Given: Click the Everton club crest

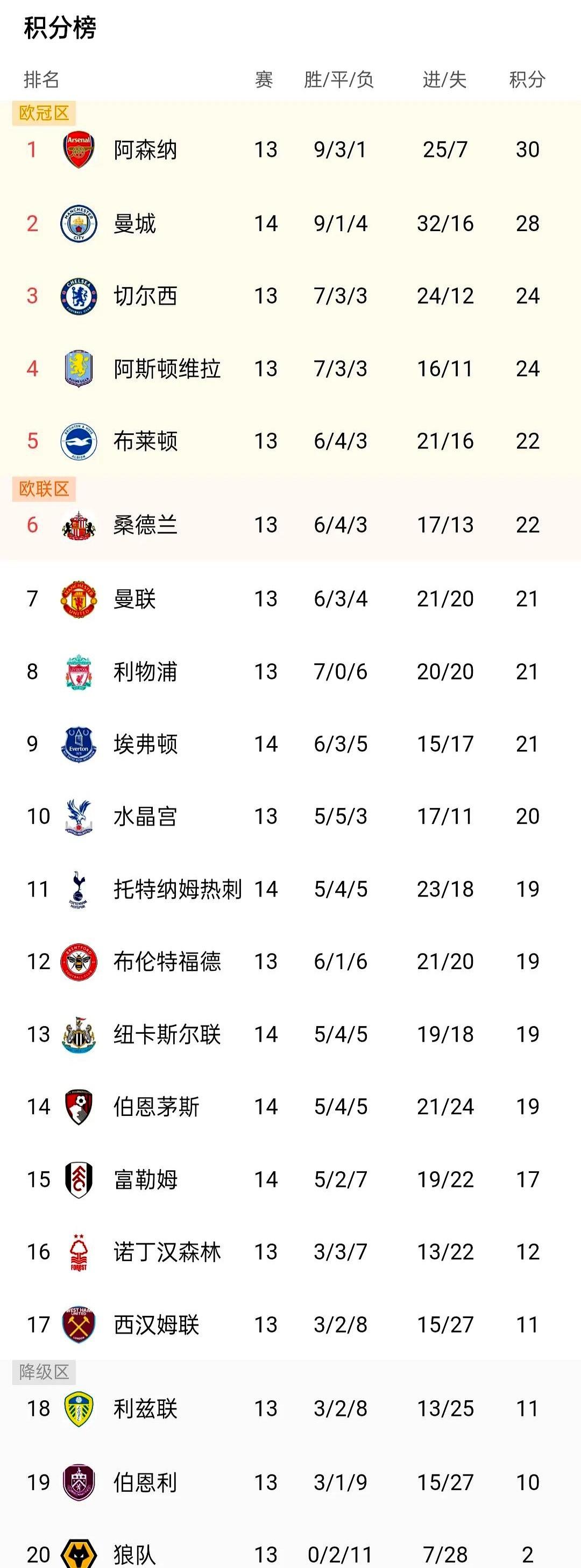Looking at the screenshot, I should click(77, 744).
